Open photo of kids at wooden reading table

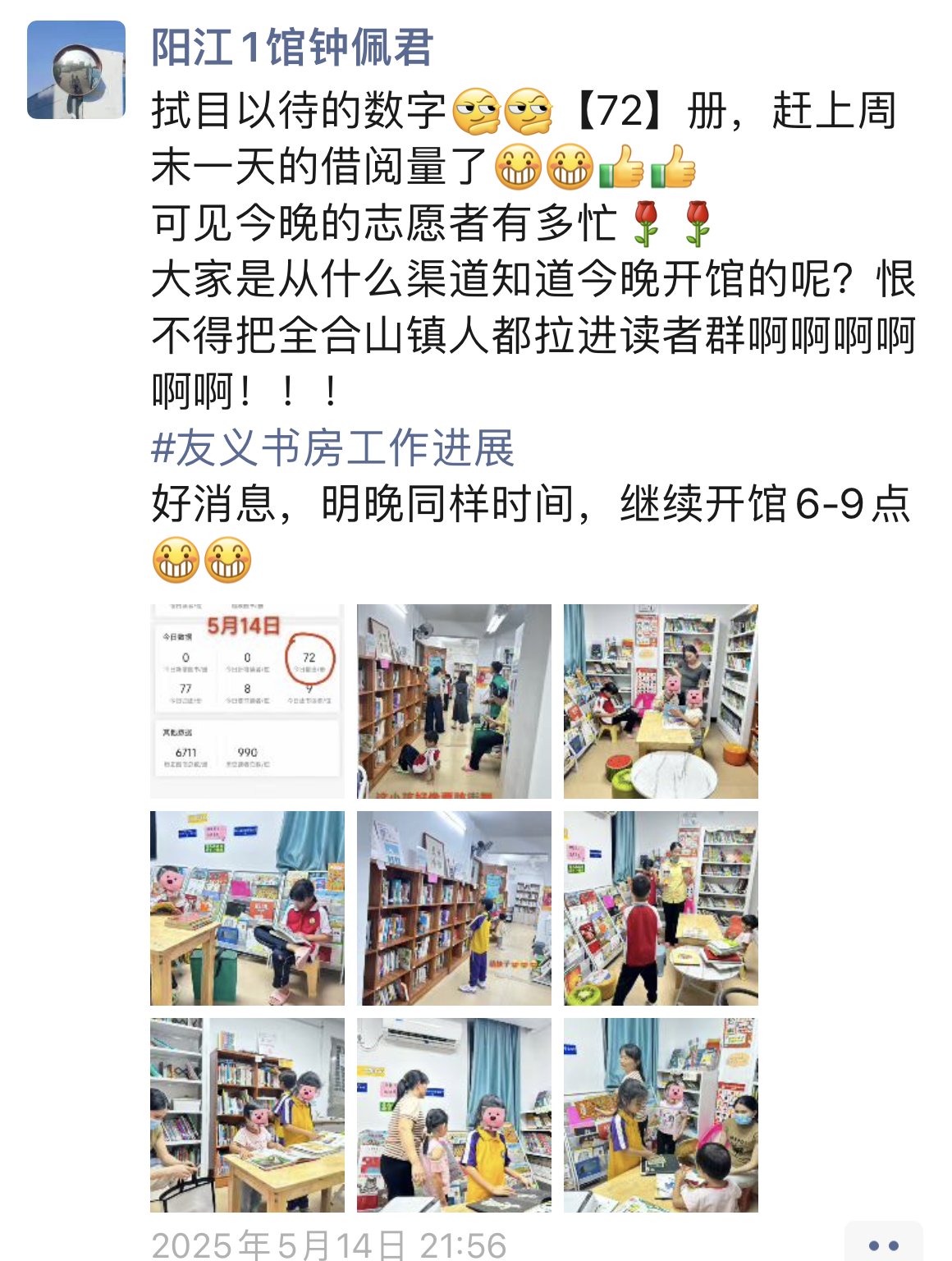pyautogui.click(x=247, y=1115)
